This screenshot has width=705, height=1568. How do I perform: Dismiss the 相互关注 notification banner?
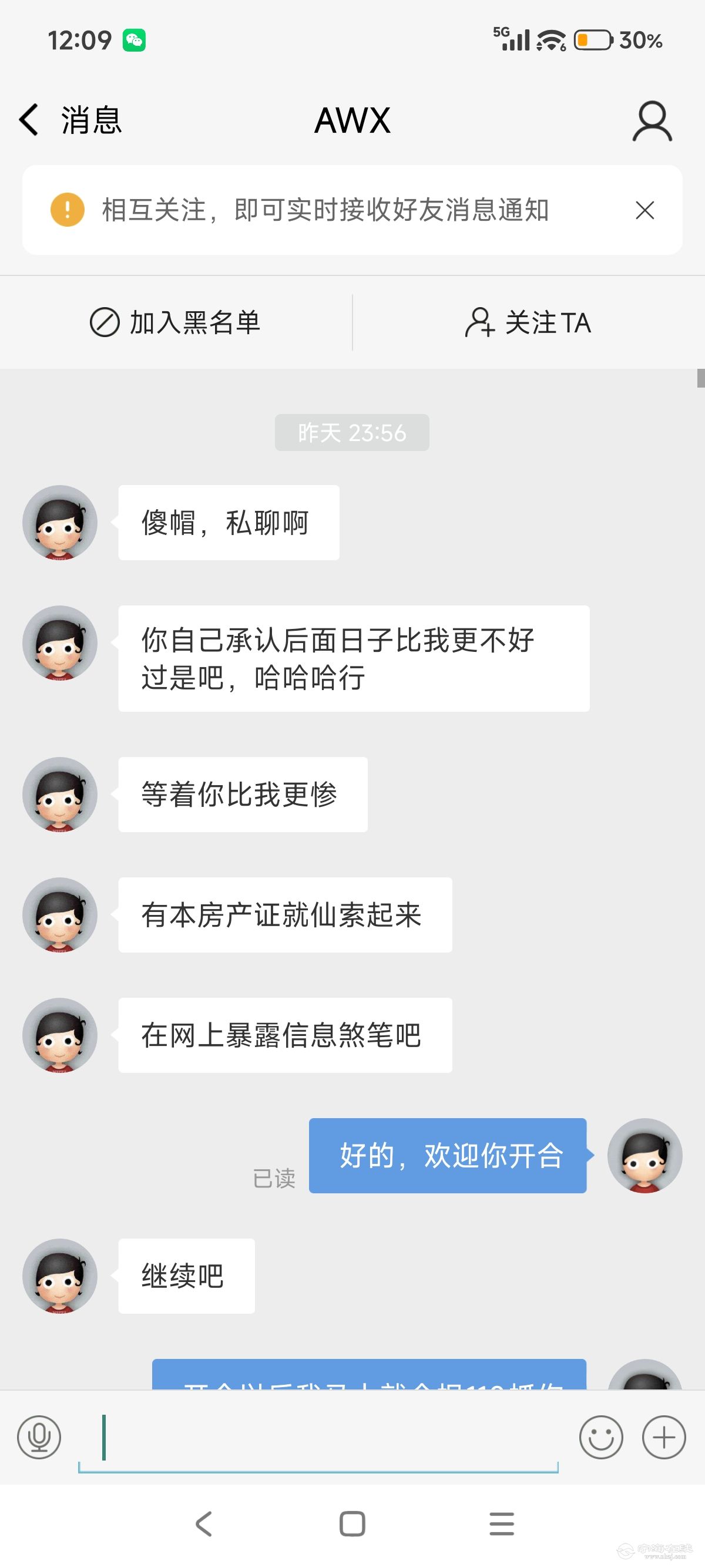pyautogui.click(x=644, y=211)
